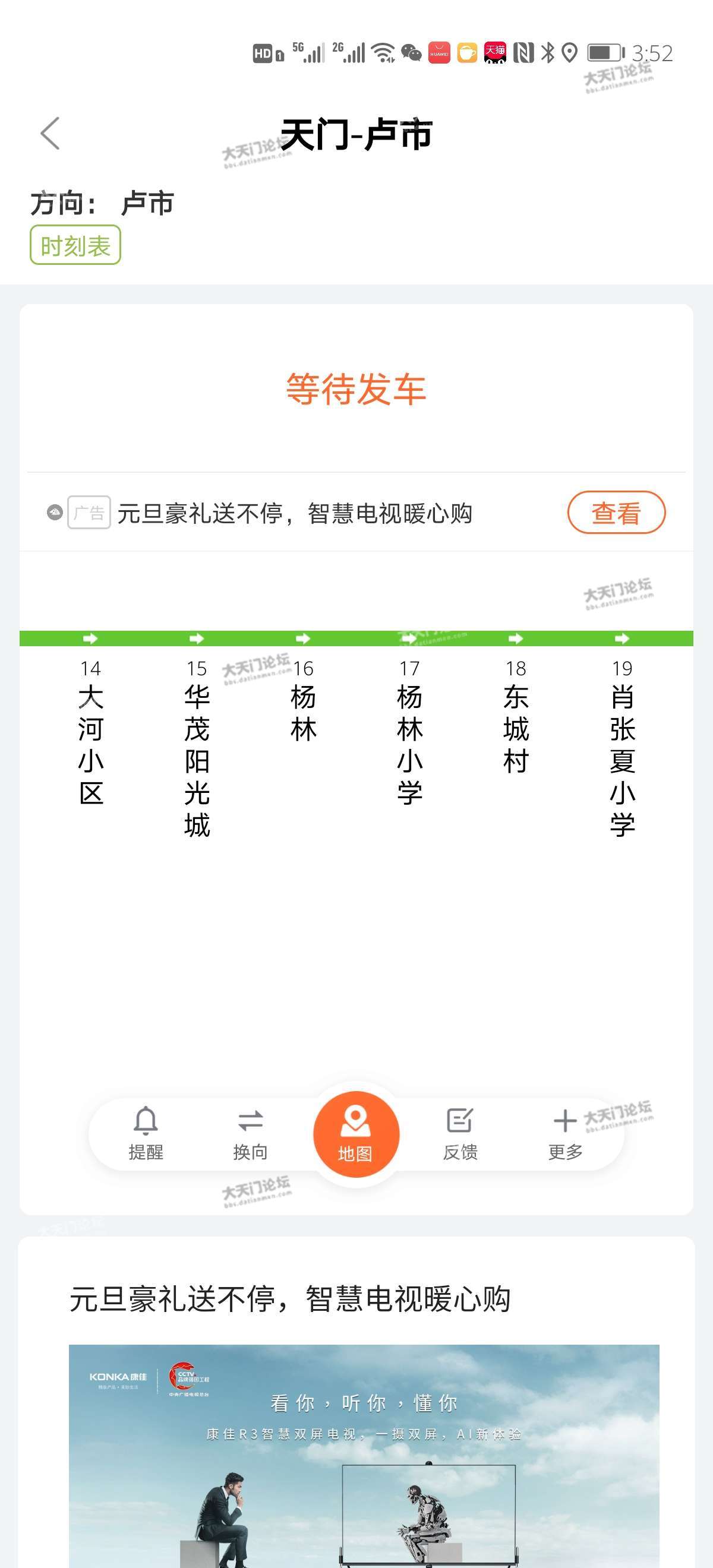Send 反馈 feedback
The image size is (713, 1568).
460,1133
